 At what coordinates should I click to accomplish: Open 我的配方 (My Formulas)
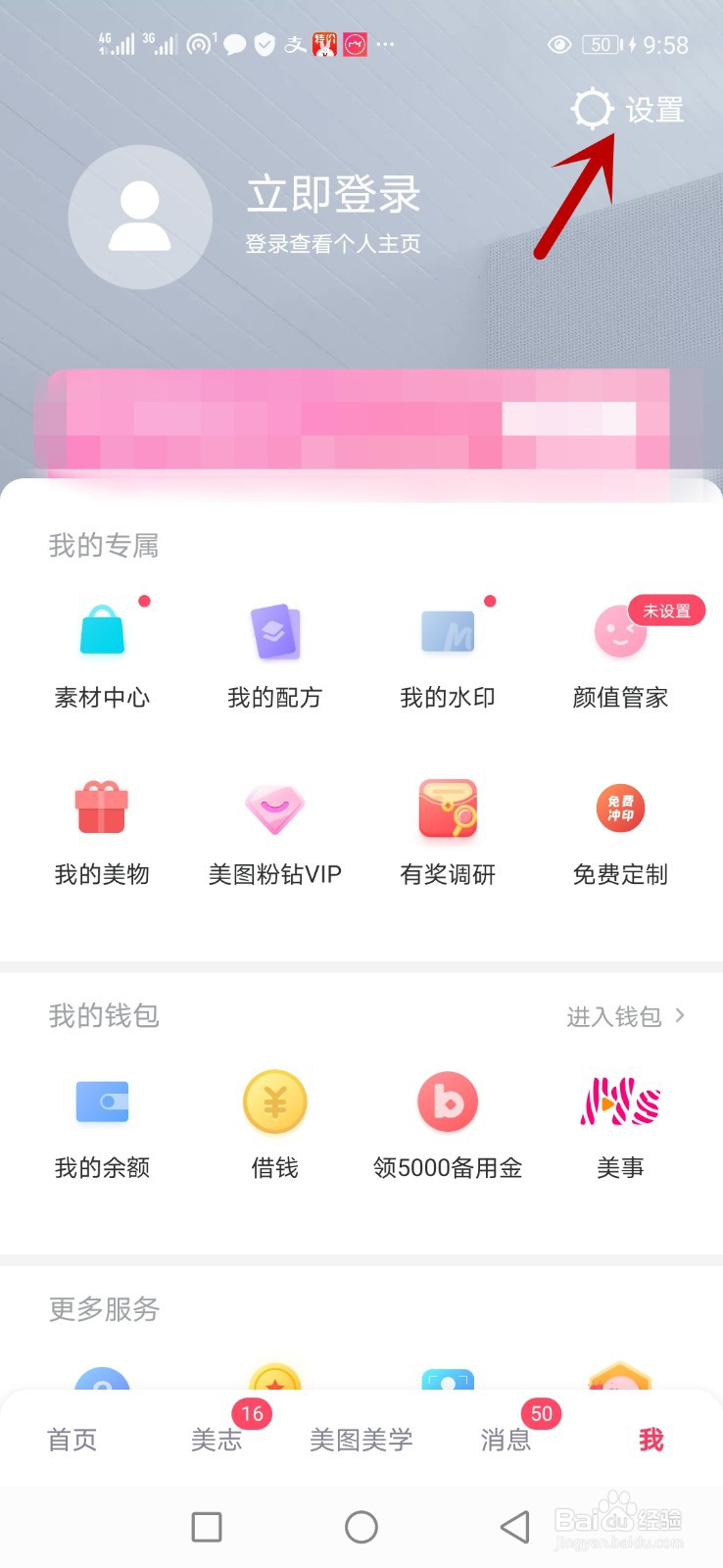pyautogui.click(x=275, y=647)
